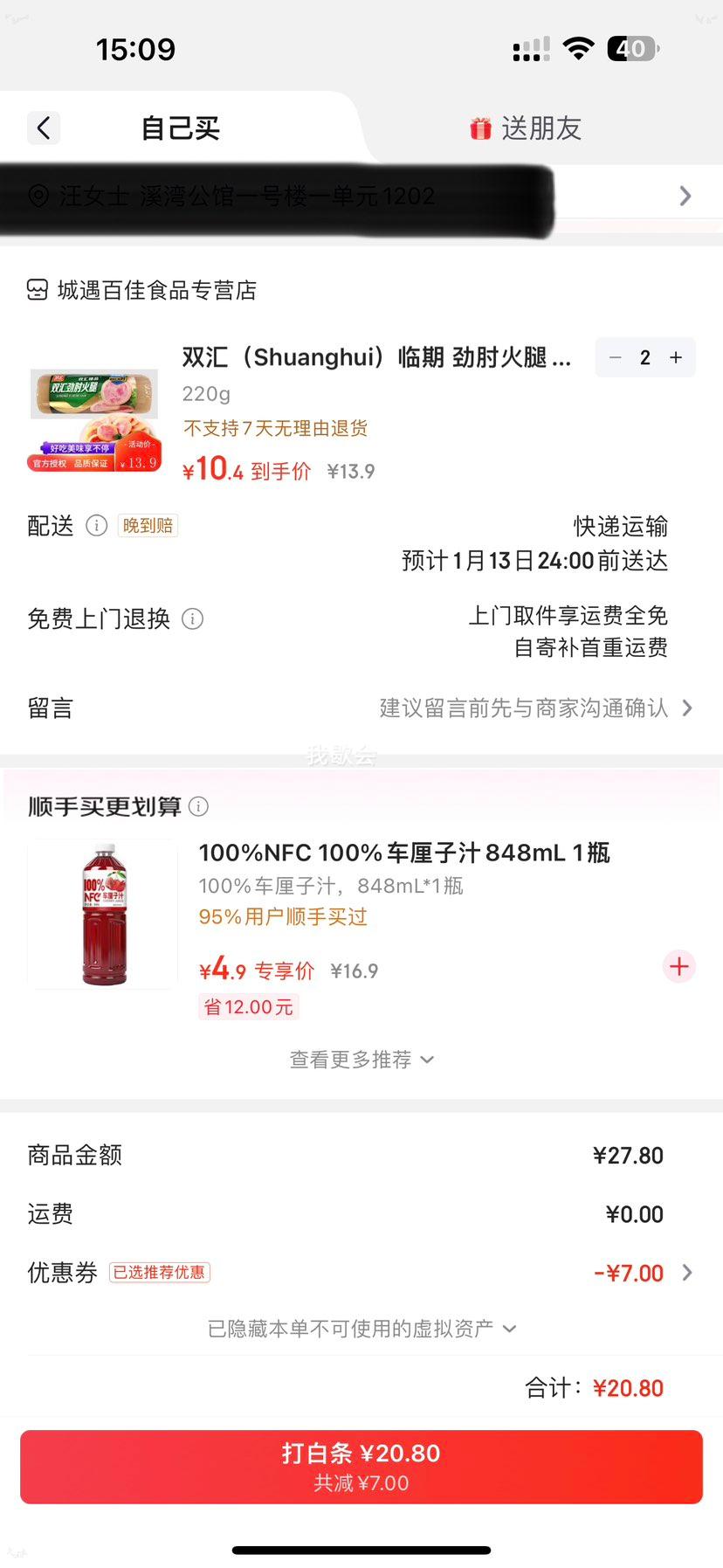Image resolution: width=723 pixels, height=1568 pixels.
Task: Tap the Wi-Fi icon in the status bar
Action: pyautogui.click(x=578, y=49)
